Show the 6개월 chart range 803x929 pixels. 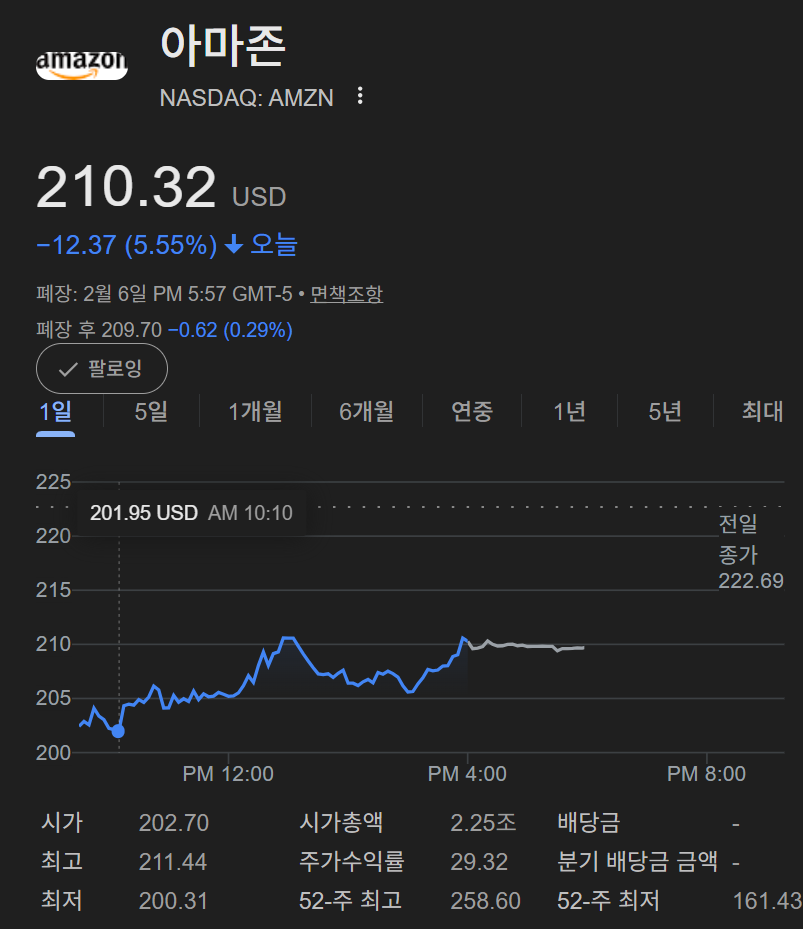tap(366, 411)
